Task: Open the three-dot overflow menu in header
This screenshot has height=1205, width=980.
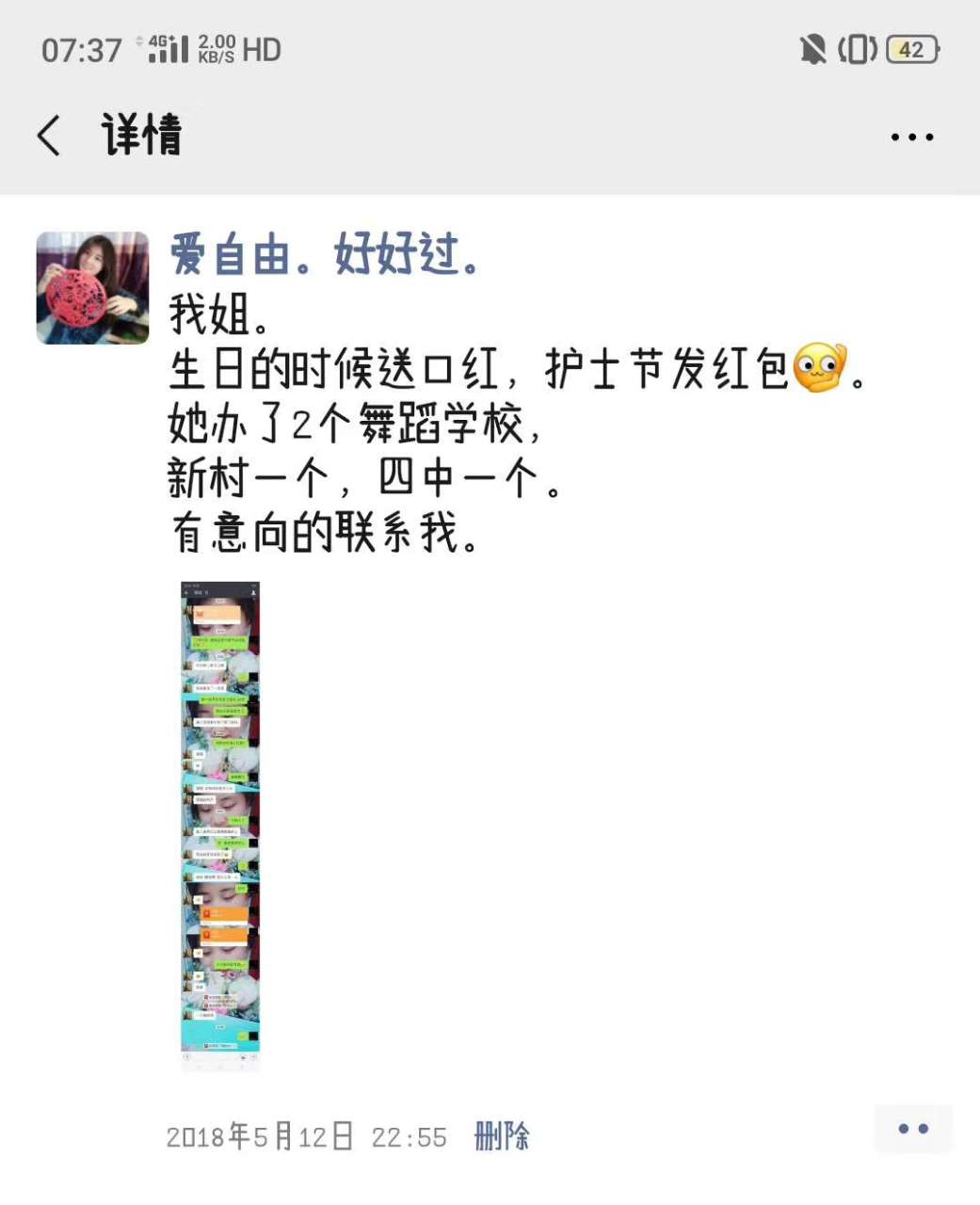Action: [x=911, y=137]
